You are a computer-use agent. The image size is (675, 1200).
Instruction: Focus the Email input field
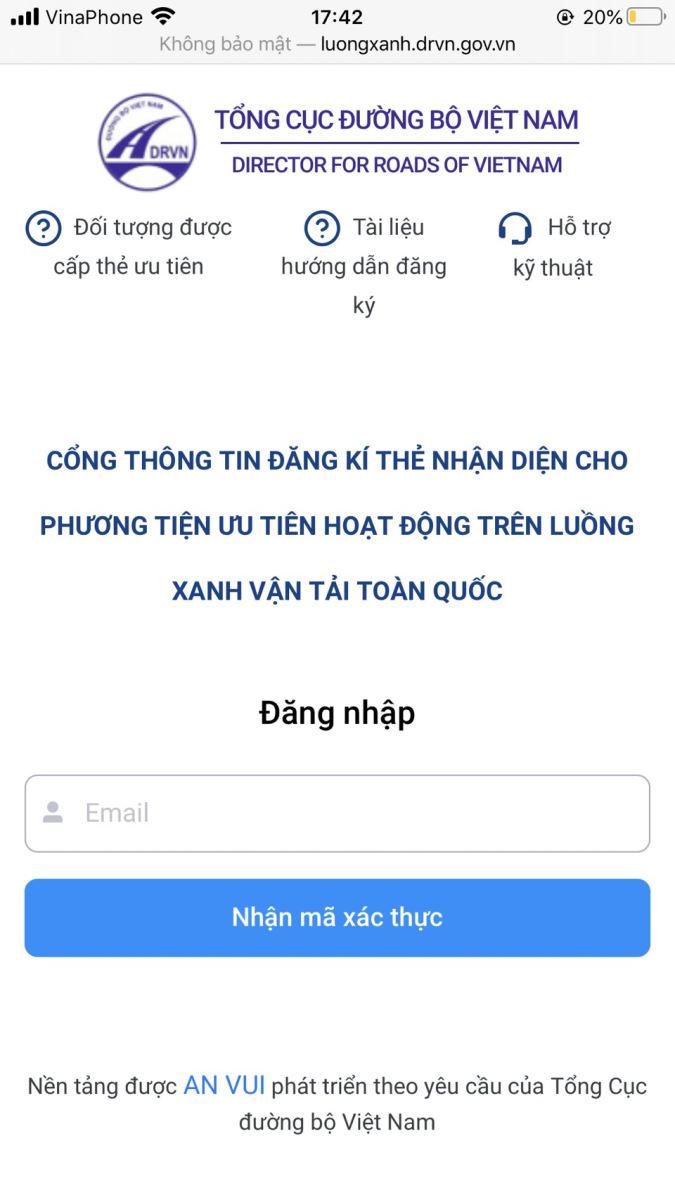[x=337, y=813]
